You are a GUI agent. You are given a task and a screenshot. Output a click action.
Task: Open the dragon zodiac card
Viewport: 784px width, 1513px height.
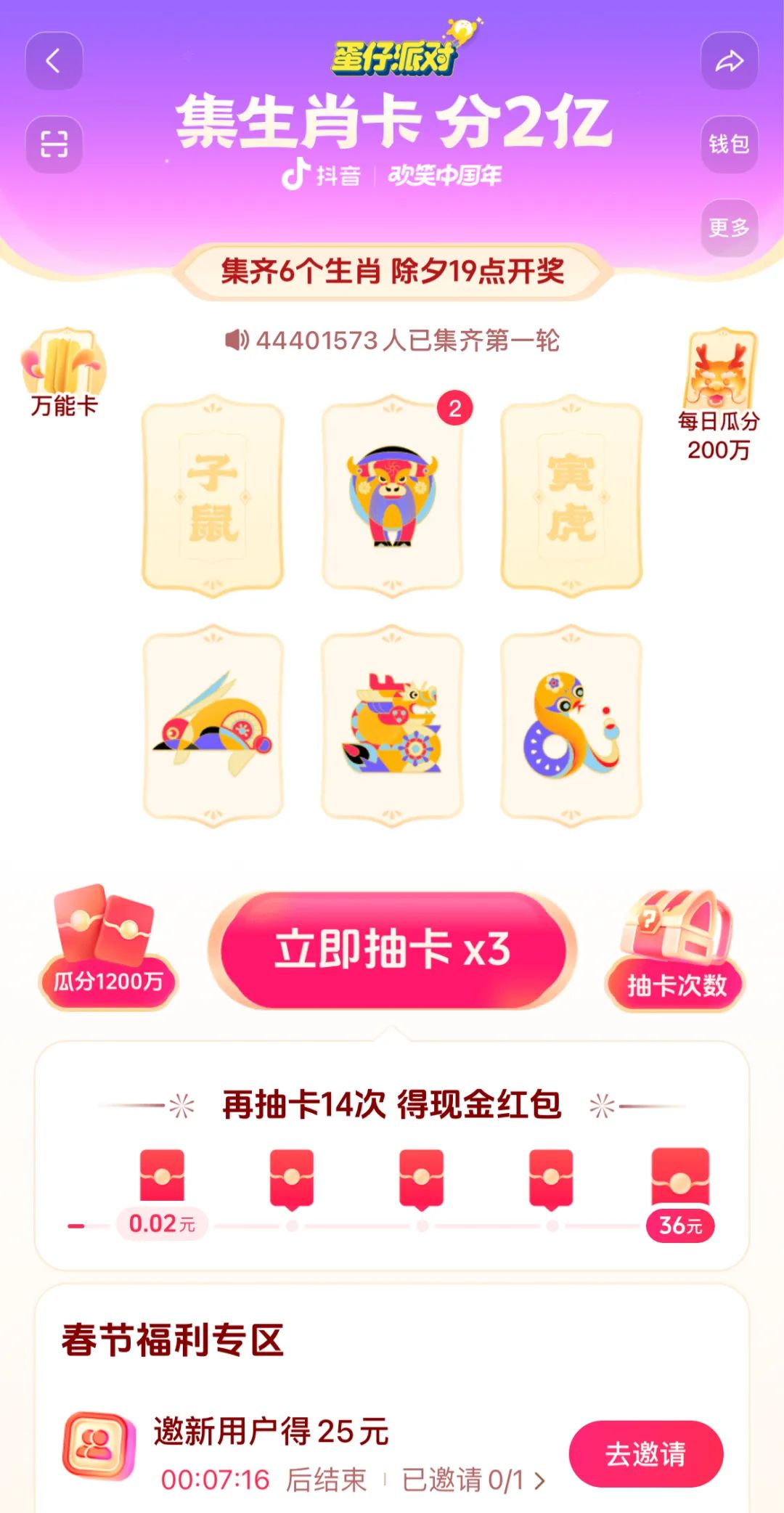(392, 725)
